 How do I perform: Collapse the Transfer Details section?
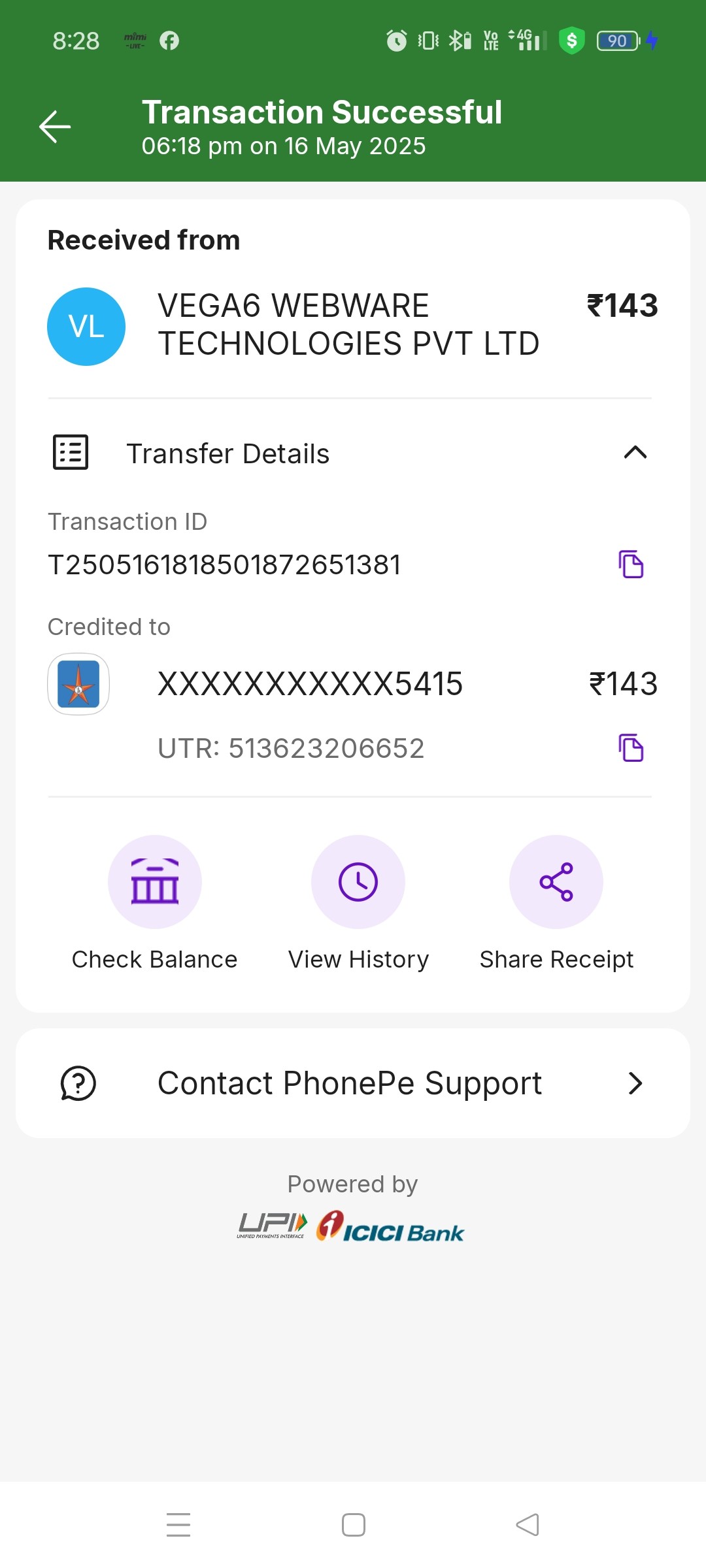[x=635, y=453]
